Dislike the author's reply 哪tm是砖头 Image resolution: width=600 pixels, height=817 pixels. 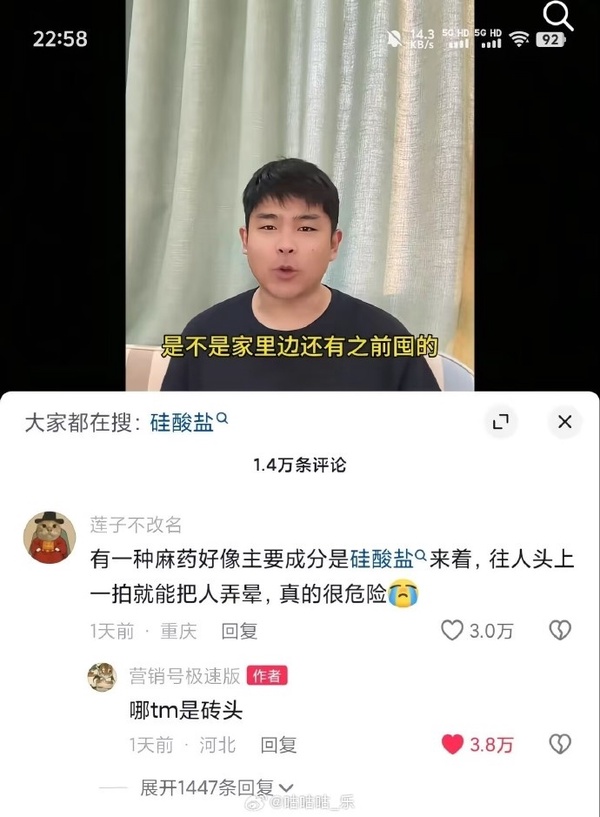pyautogui.click(x=560, y=744)
